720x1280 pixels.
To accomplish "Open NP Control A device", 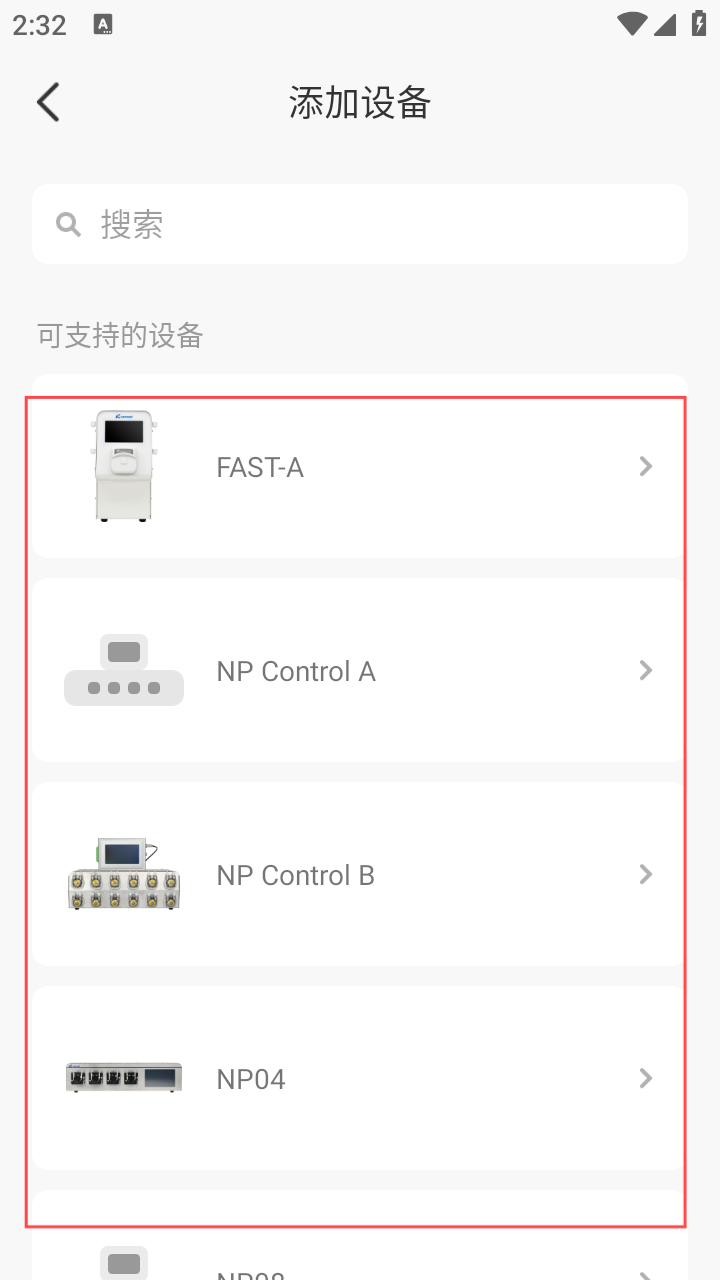I will point(360,671).
